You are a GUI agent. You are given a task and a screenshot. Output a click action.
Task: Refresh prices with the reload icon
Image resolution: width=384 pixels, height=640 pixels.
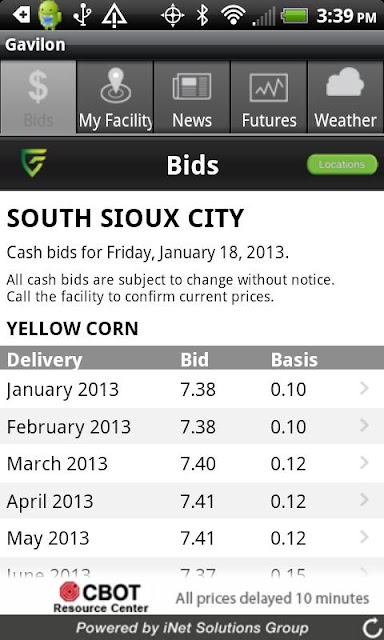tap(371, 629)
